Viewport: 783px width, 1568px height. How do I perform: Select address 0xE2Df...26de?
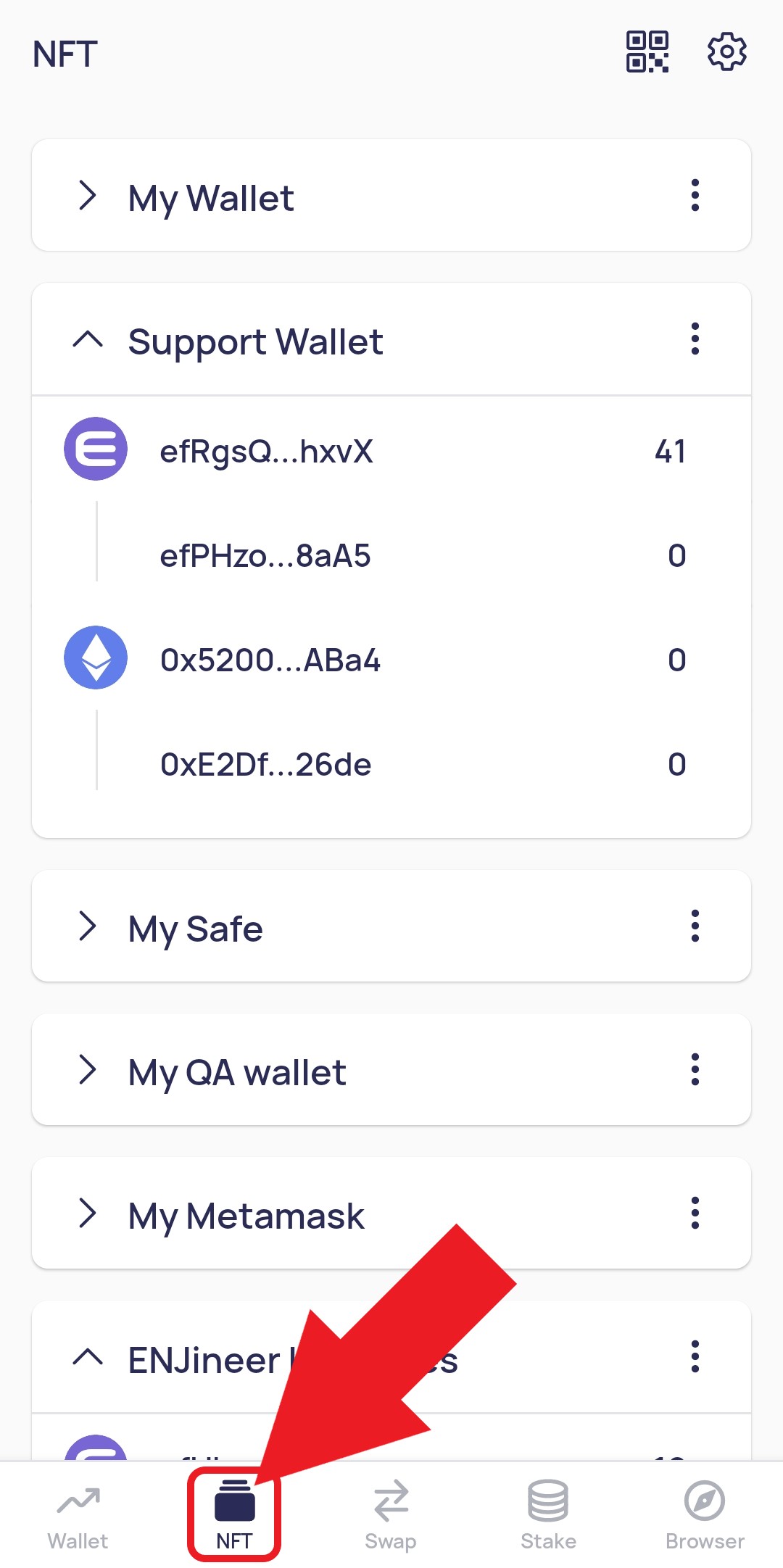pos(391,764)
